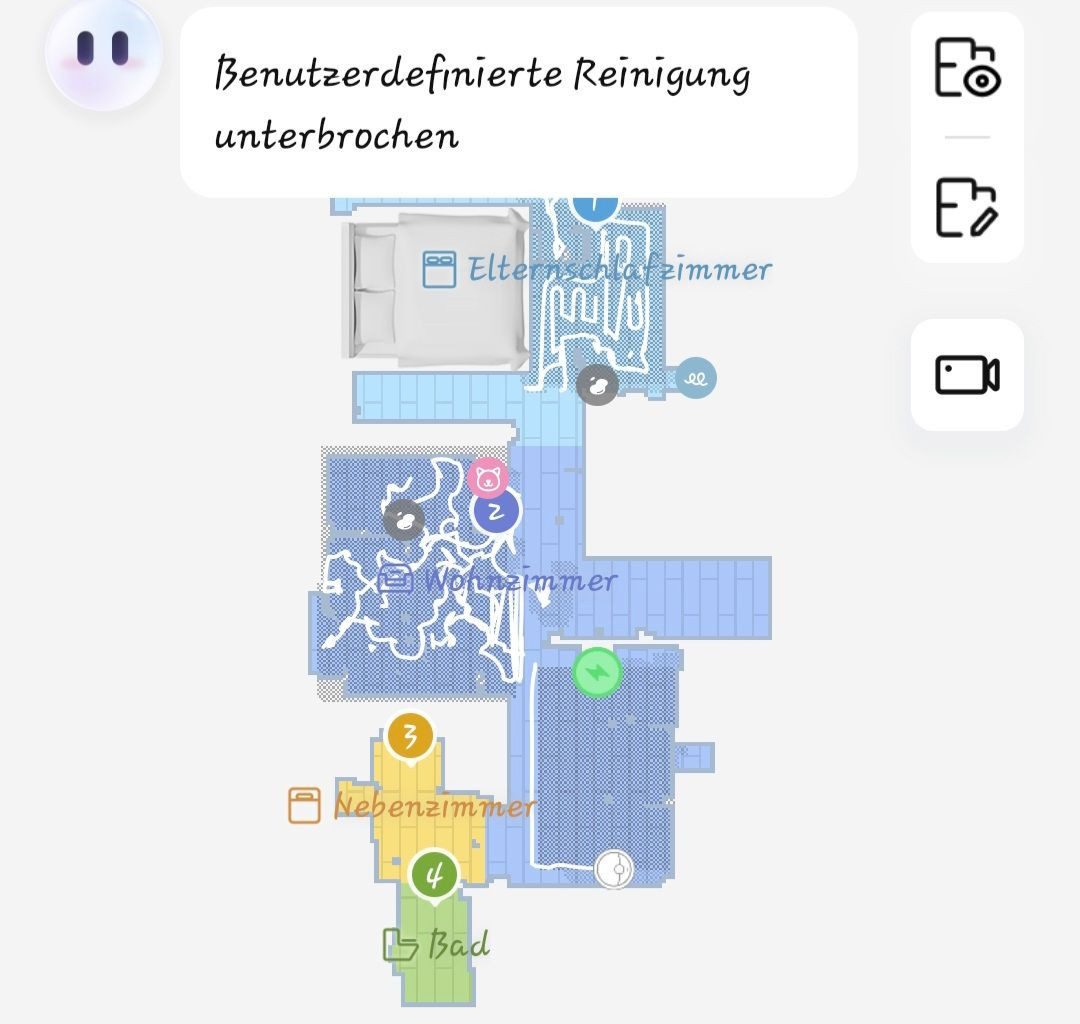Tap the robot vacuum position icon

pyautogui.click(x=614, y=869)
